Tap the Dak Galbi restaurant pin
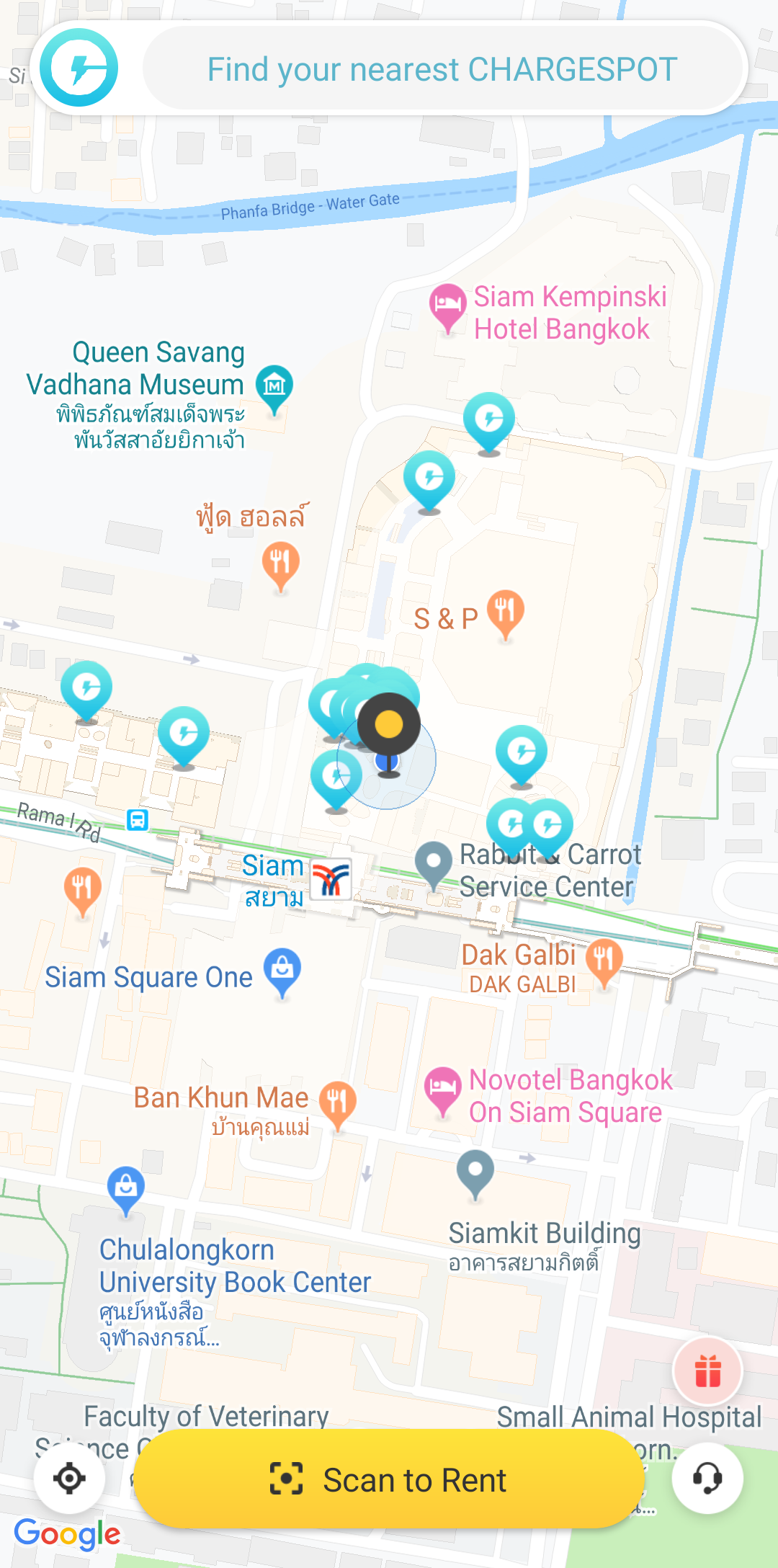Viewport: 778px width, 1568px height. point(604,960)
